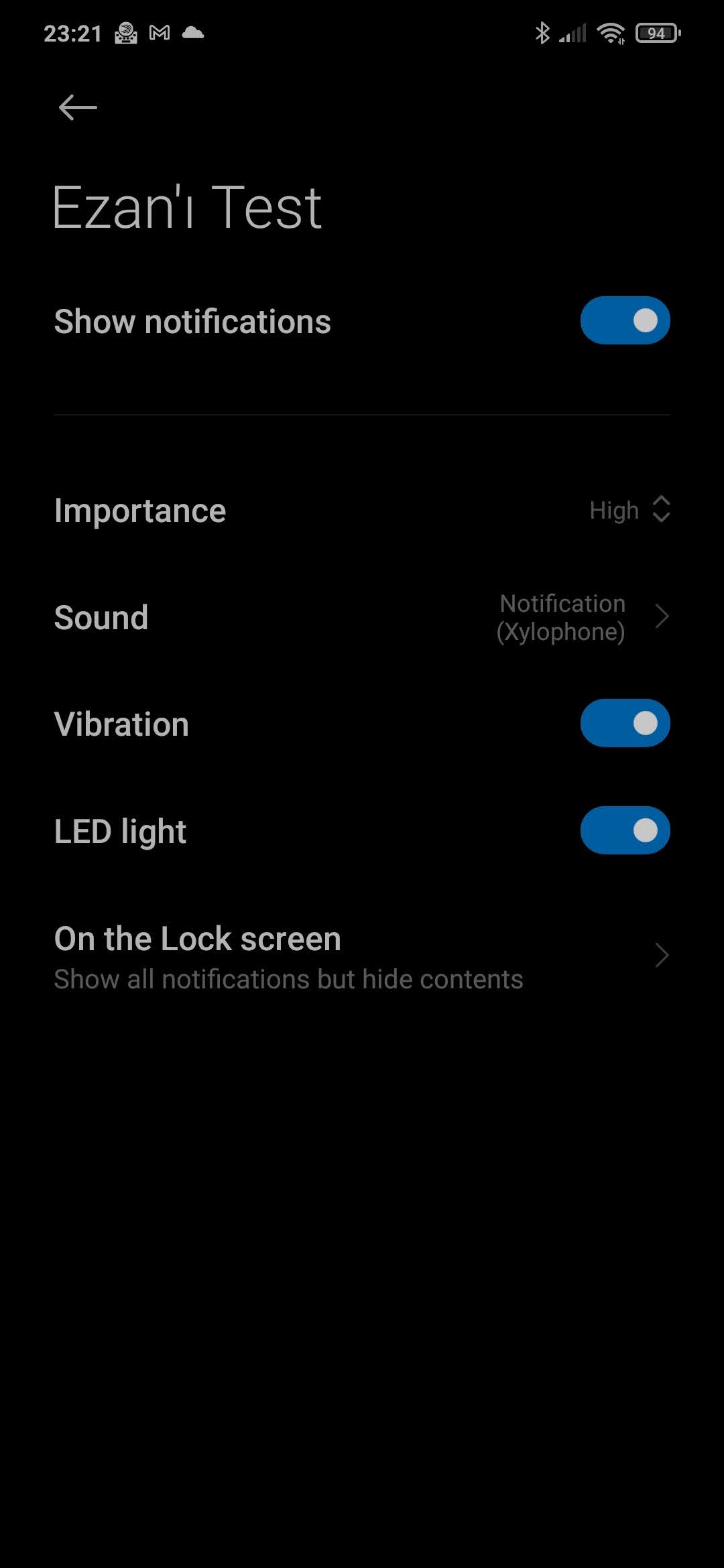Click the Gmail notification icon
The height and width of the screenshot is (1568, 724).
click(160, 32)
